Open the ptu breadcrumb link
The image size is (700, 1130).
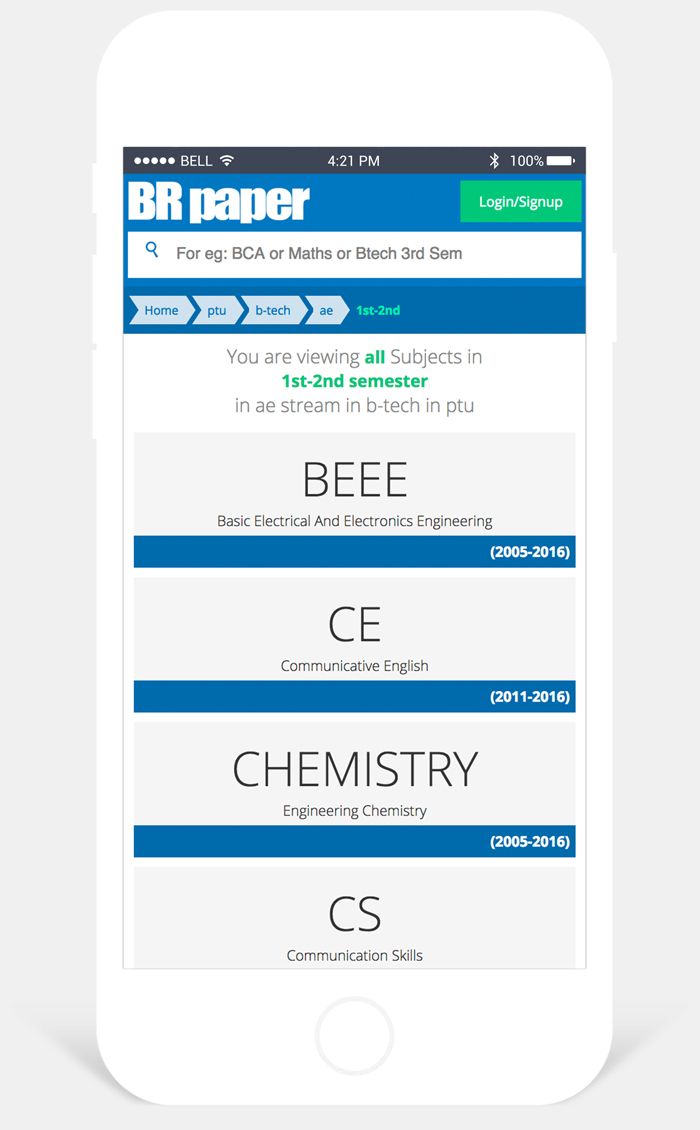coord(216,311)
